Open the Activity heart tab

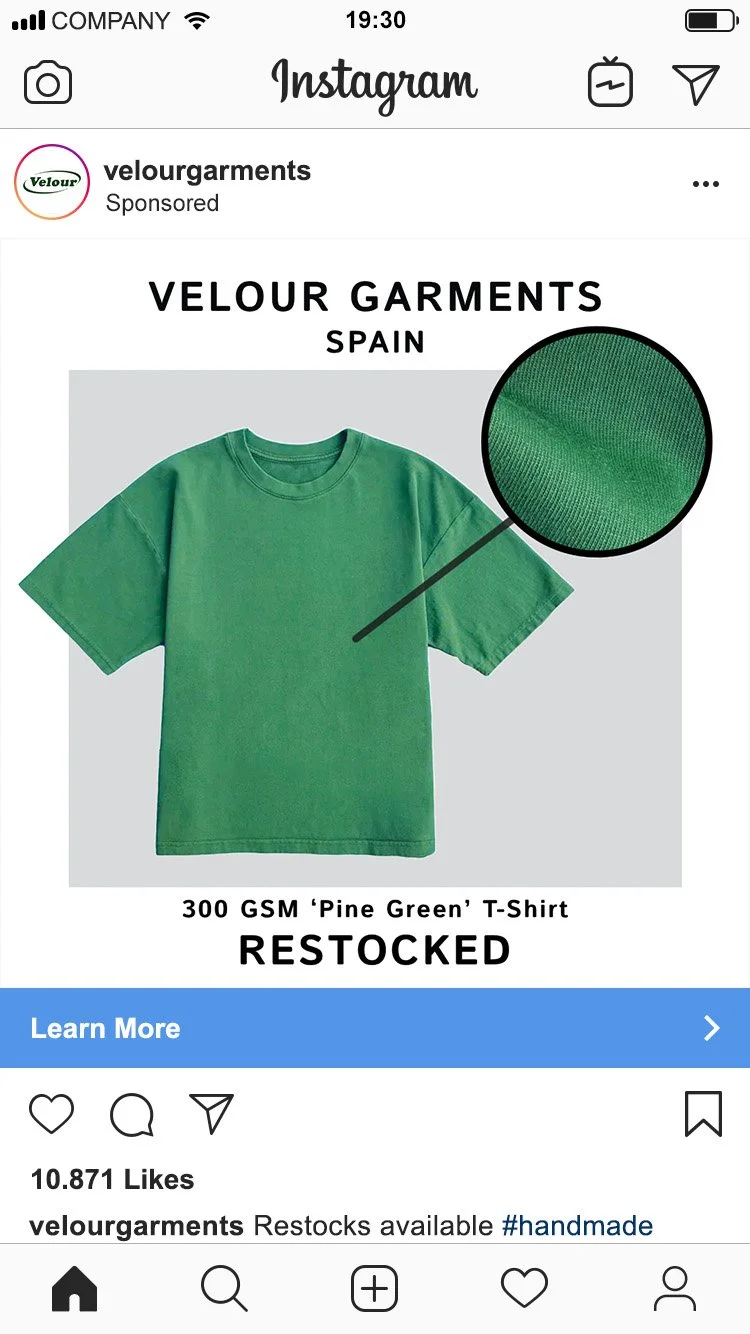pyautogui.click(x=524, y=1289)
